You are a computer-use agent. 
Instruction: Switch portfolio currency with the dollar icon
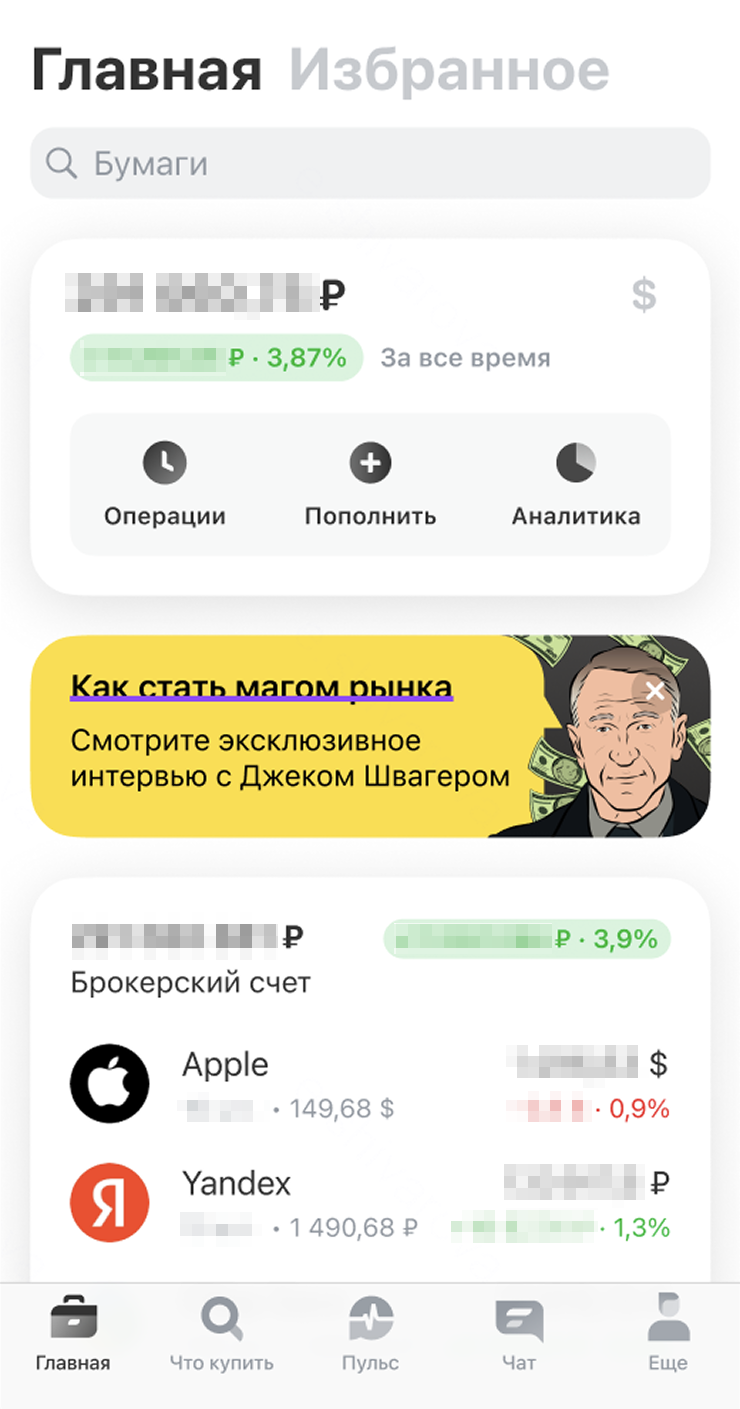(644, 295)
